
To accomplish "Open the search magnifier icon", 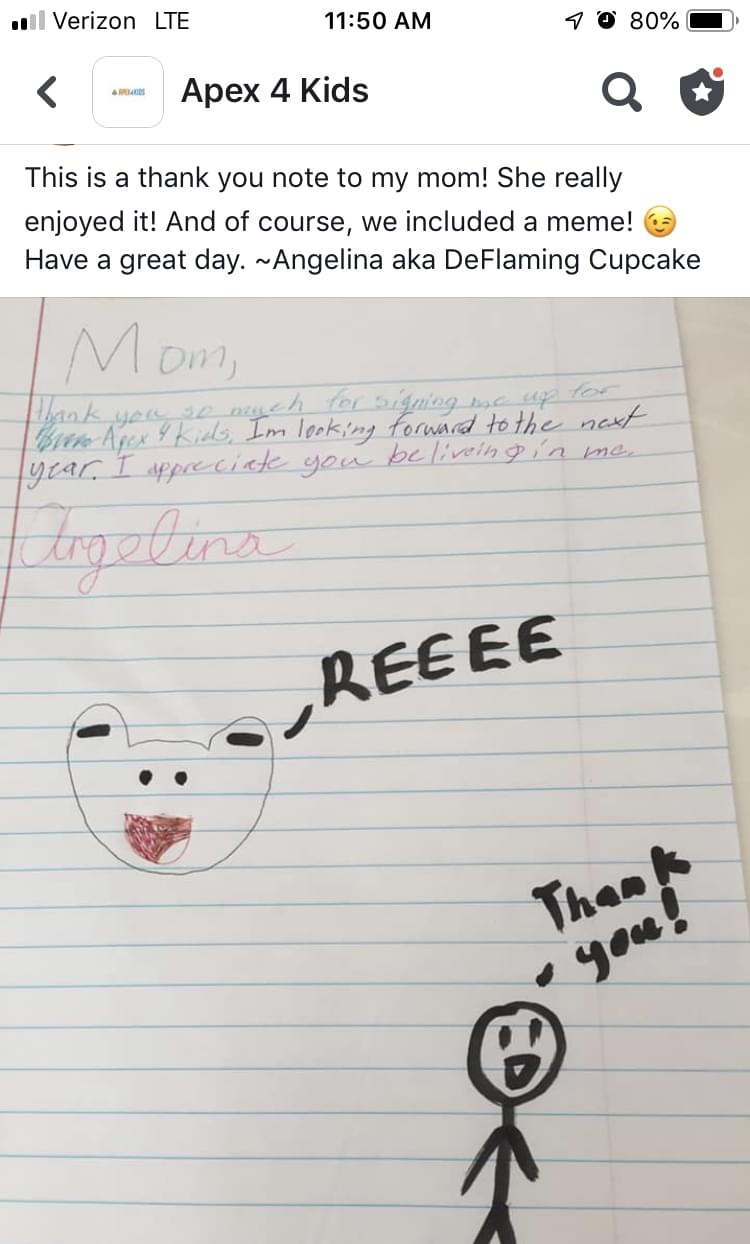I will click(621, 93).
